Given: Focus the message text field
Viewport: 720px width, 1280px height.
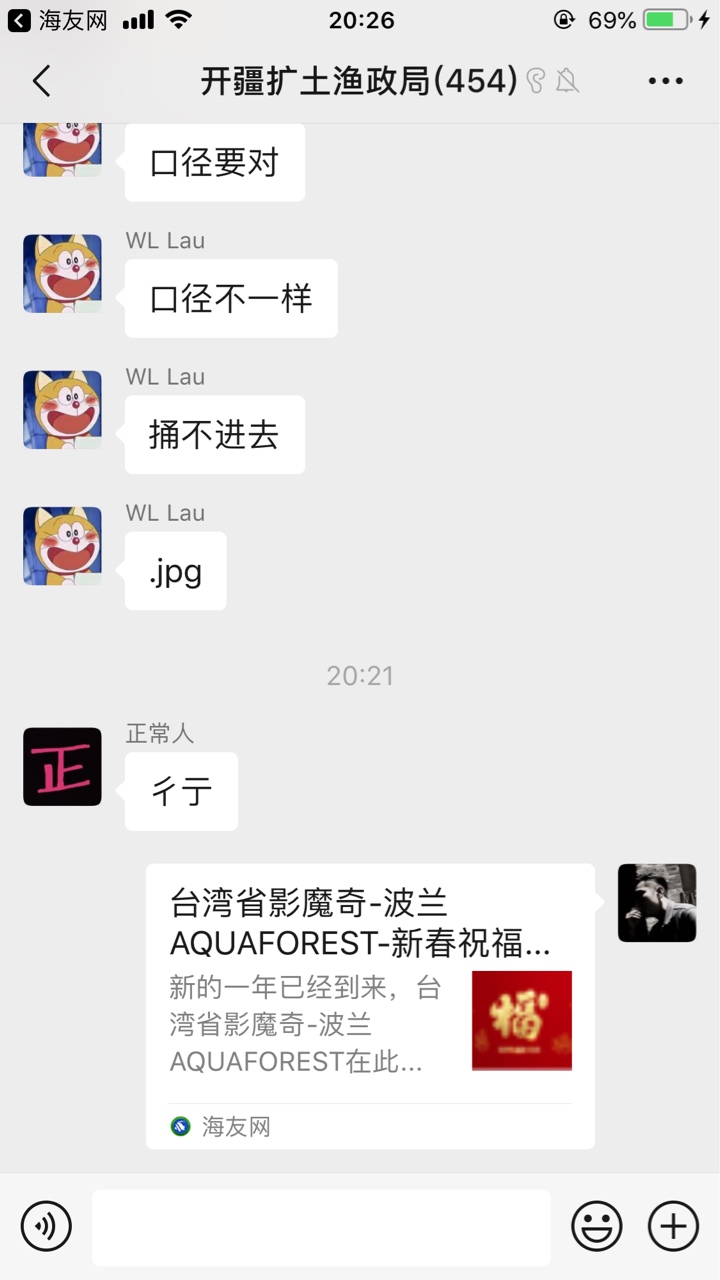Looking at the screenshot, I should pyautogui.click(x=321, y=1227).
